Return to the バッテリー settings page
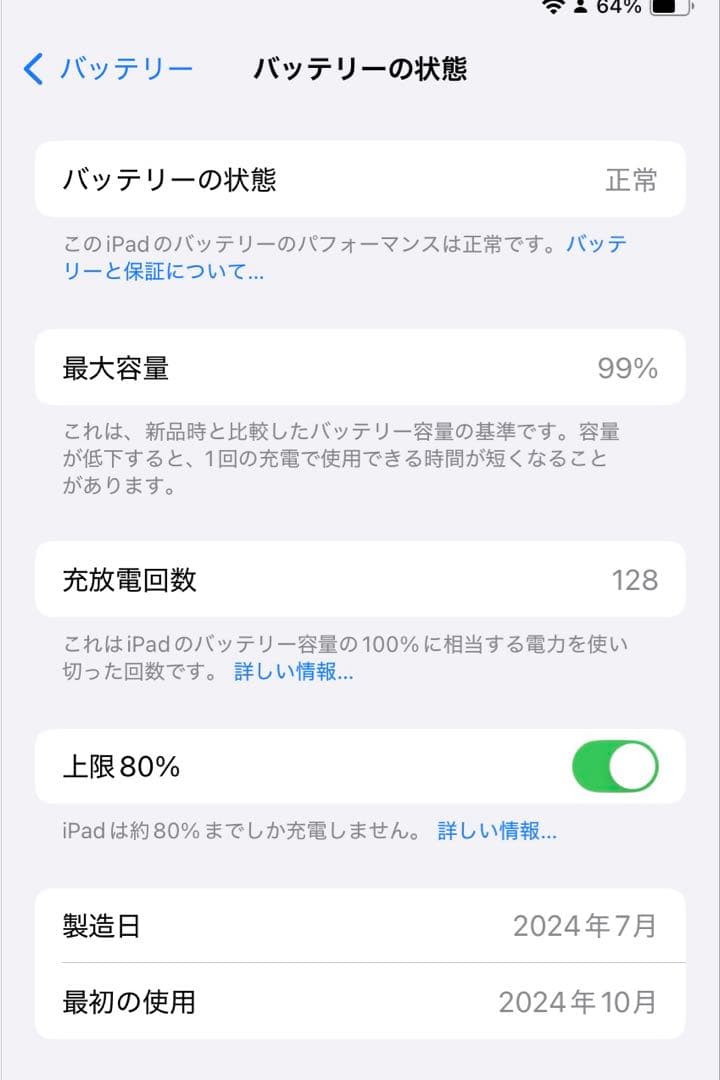The image size is (720, 1080). click(100, 69)
